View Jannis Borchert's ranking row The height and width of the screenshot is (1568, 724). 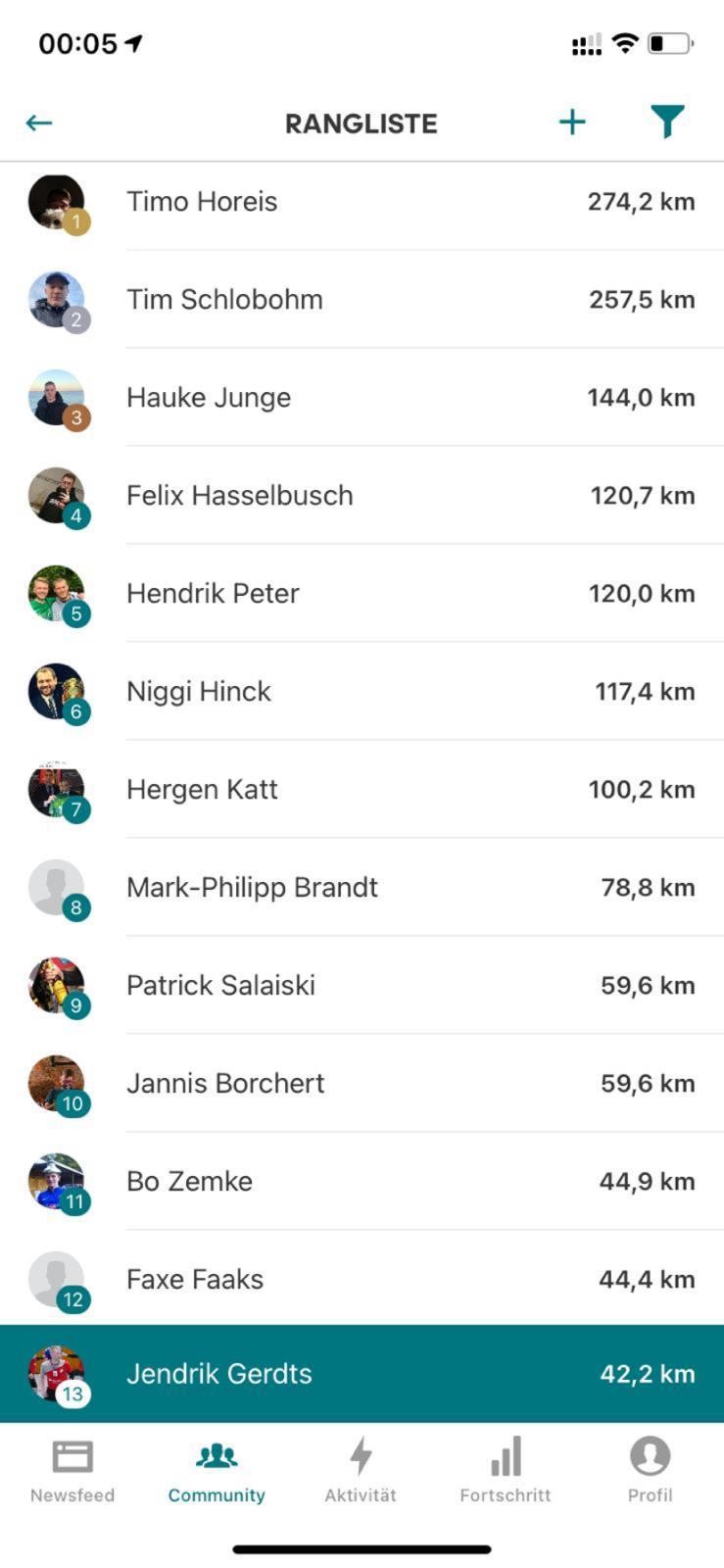click(362, 1084)
